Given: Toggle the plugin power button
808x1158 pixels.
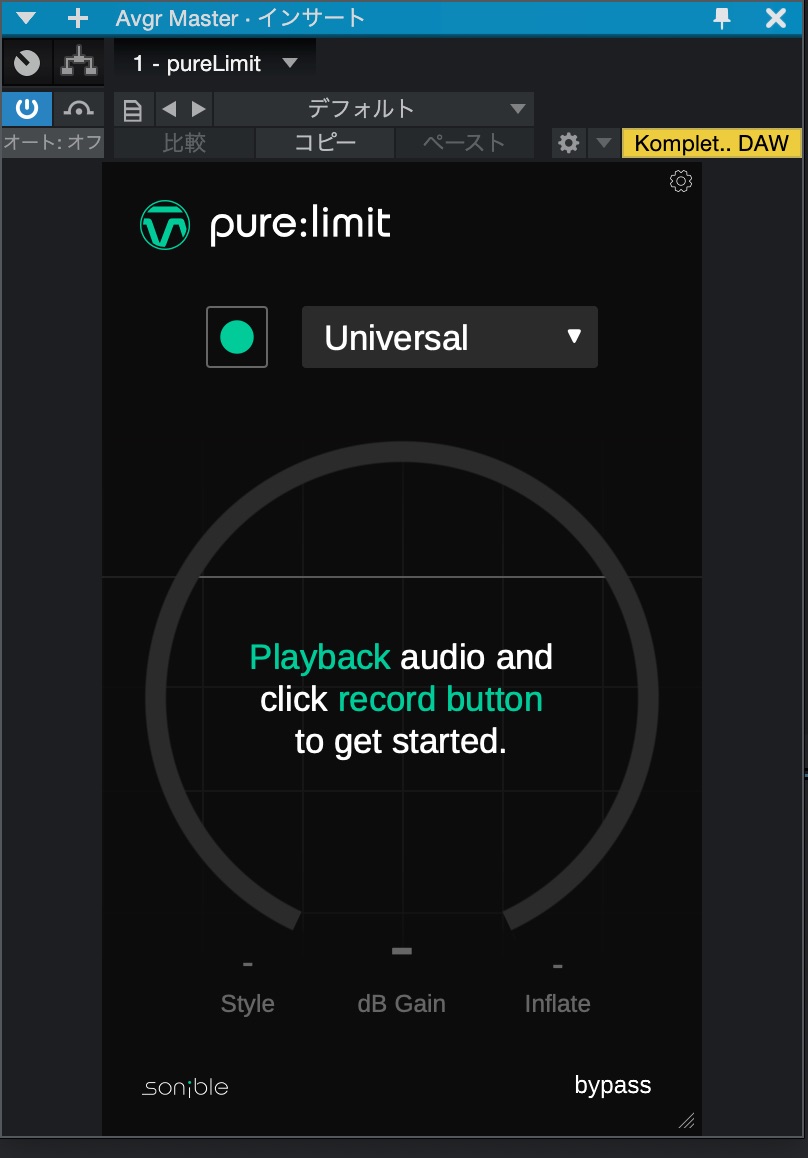Looking at the screenshot, I should 26,108.
